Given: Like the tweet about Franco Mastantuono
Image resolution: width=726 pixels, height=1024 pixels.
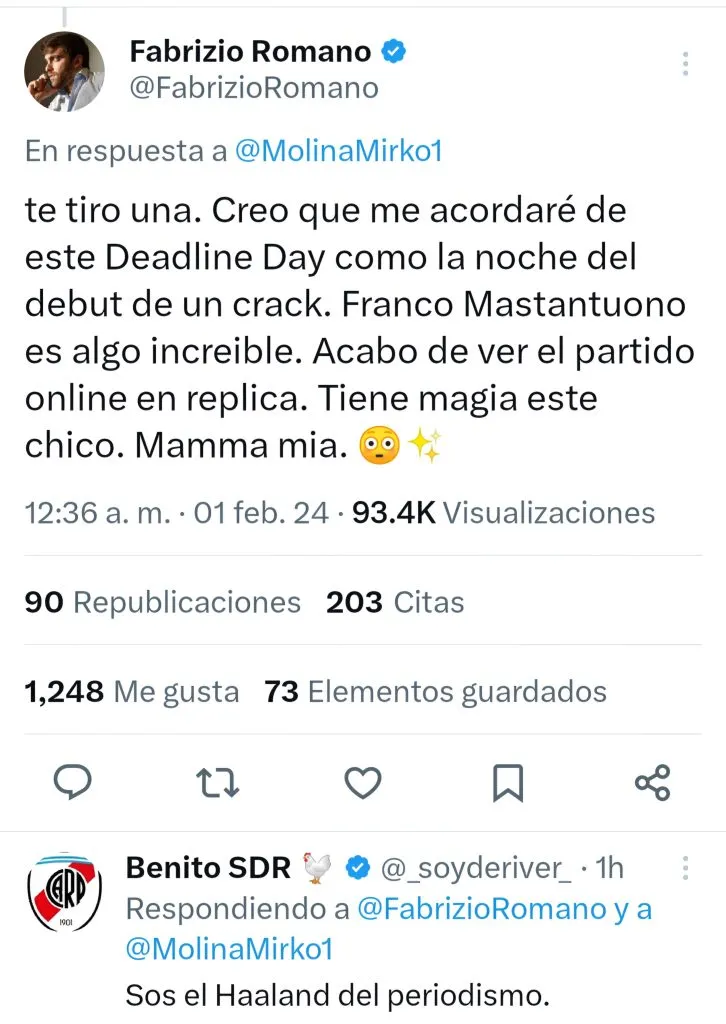Looking at the screenshot, I should tap(363, 782).
